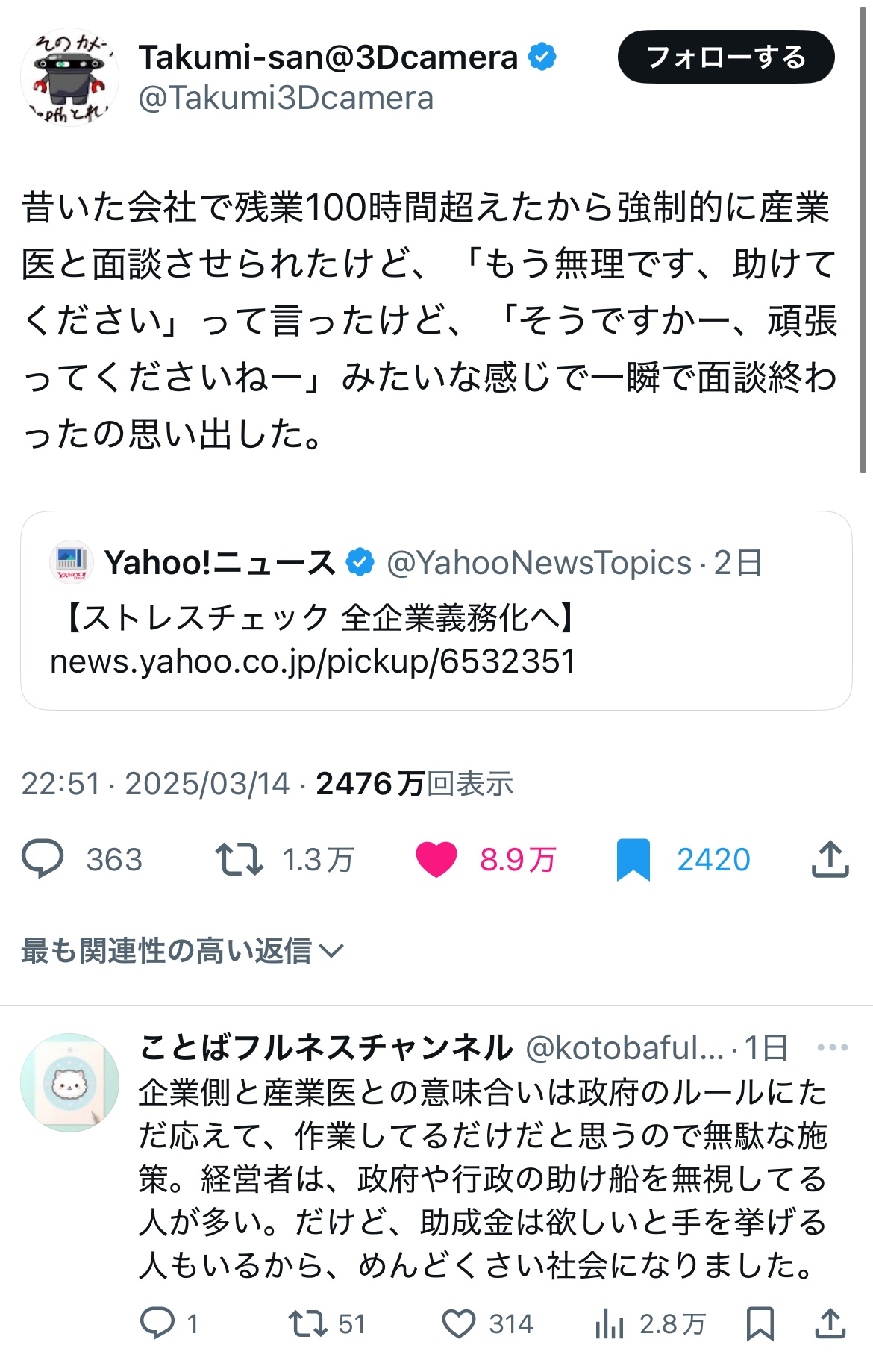Reply to ことばフルネスチャンネル's comment
Screen dimensions: 873x1372
[157, 1323]
